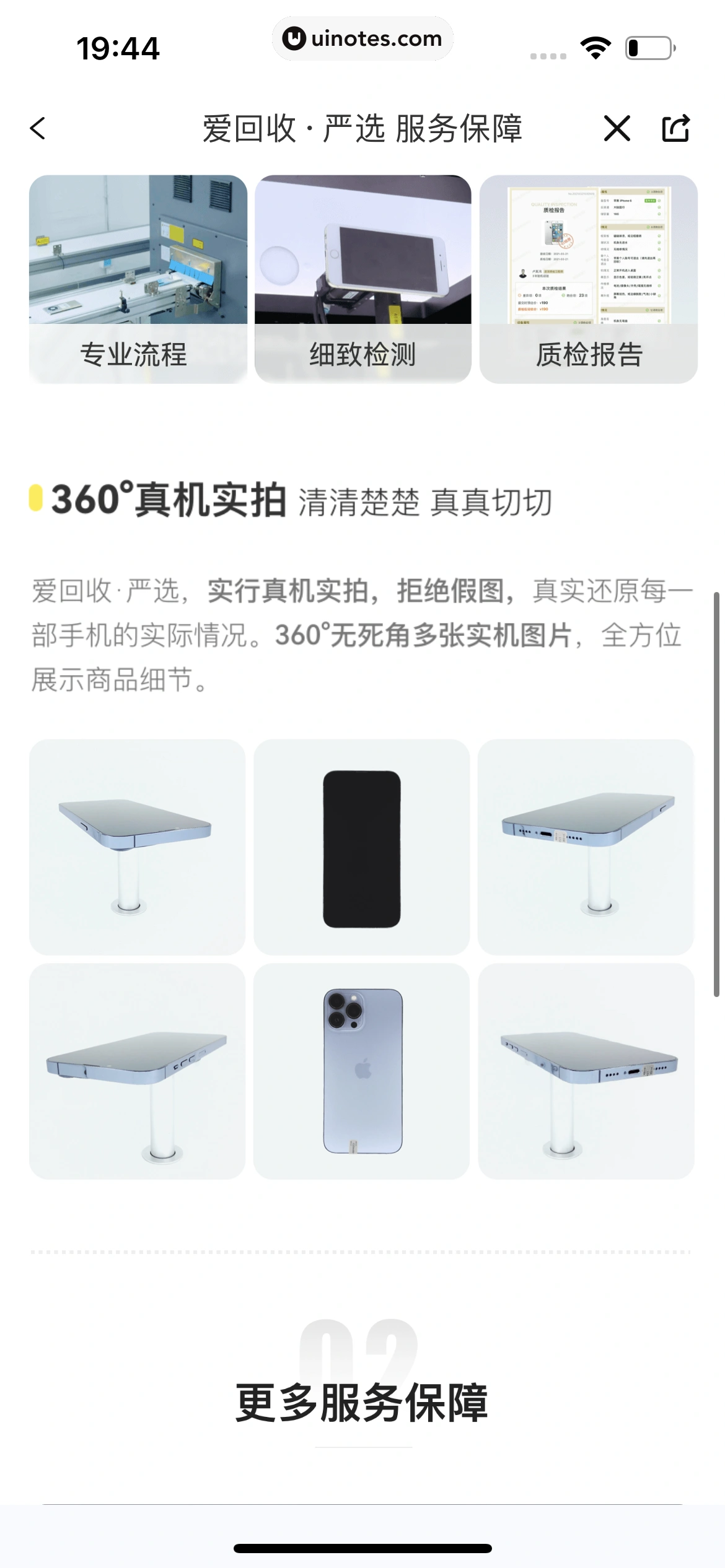This screenshot has width=725, height=1568.
Task: Go back using the left arrow
Action: point(38,129)
